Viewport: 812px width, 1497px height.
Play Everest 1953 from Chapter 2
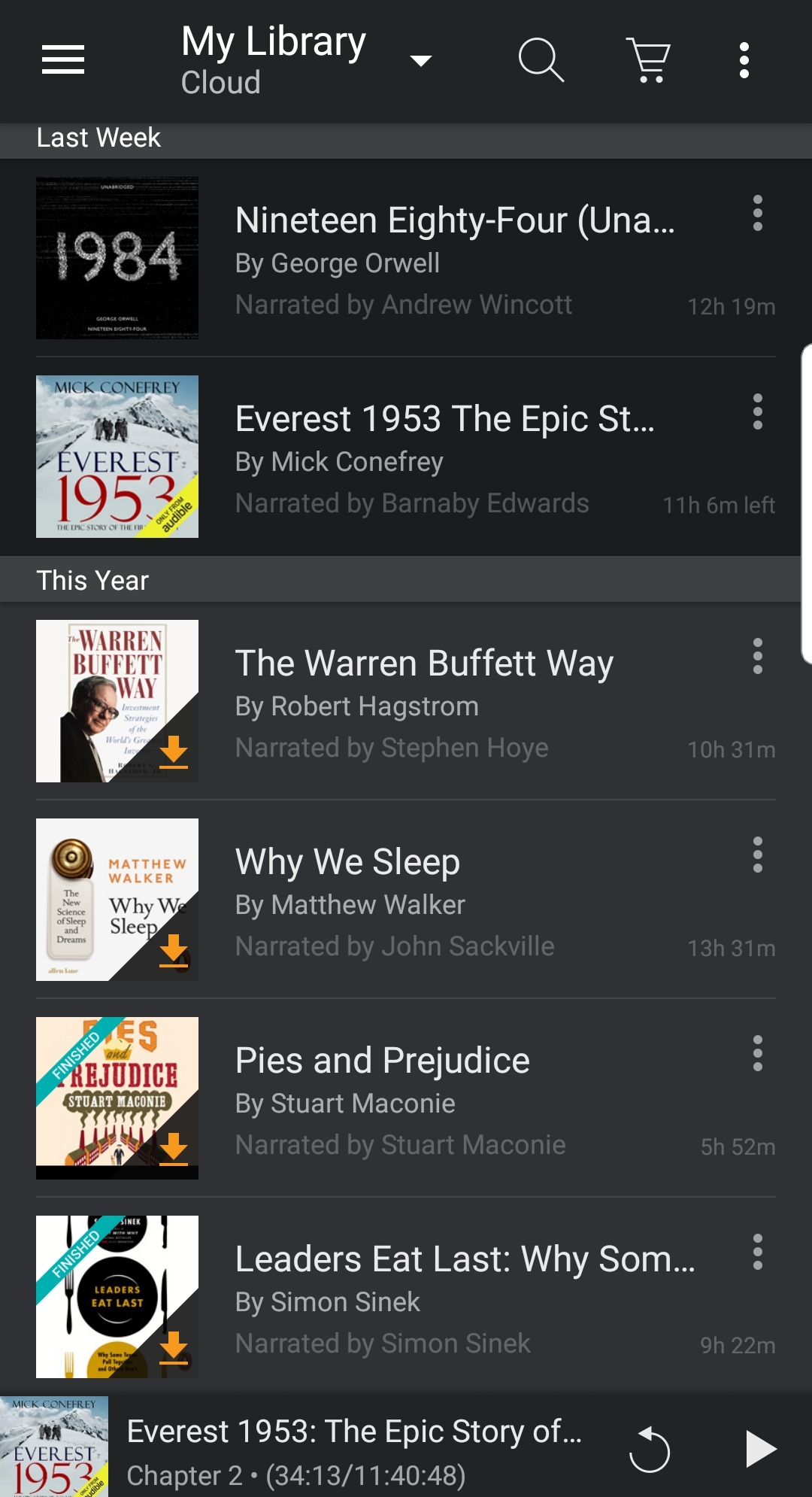click(x=759, y=1449)
